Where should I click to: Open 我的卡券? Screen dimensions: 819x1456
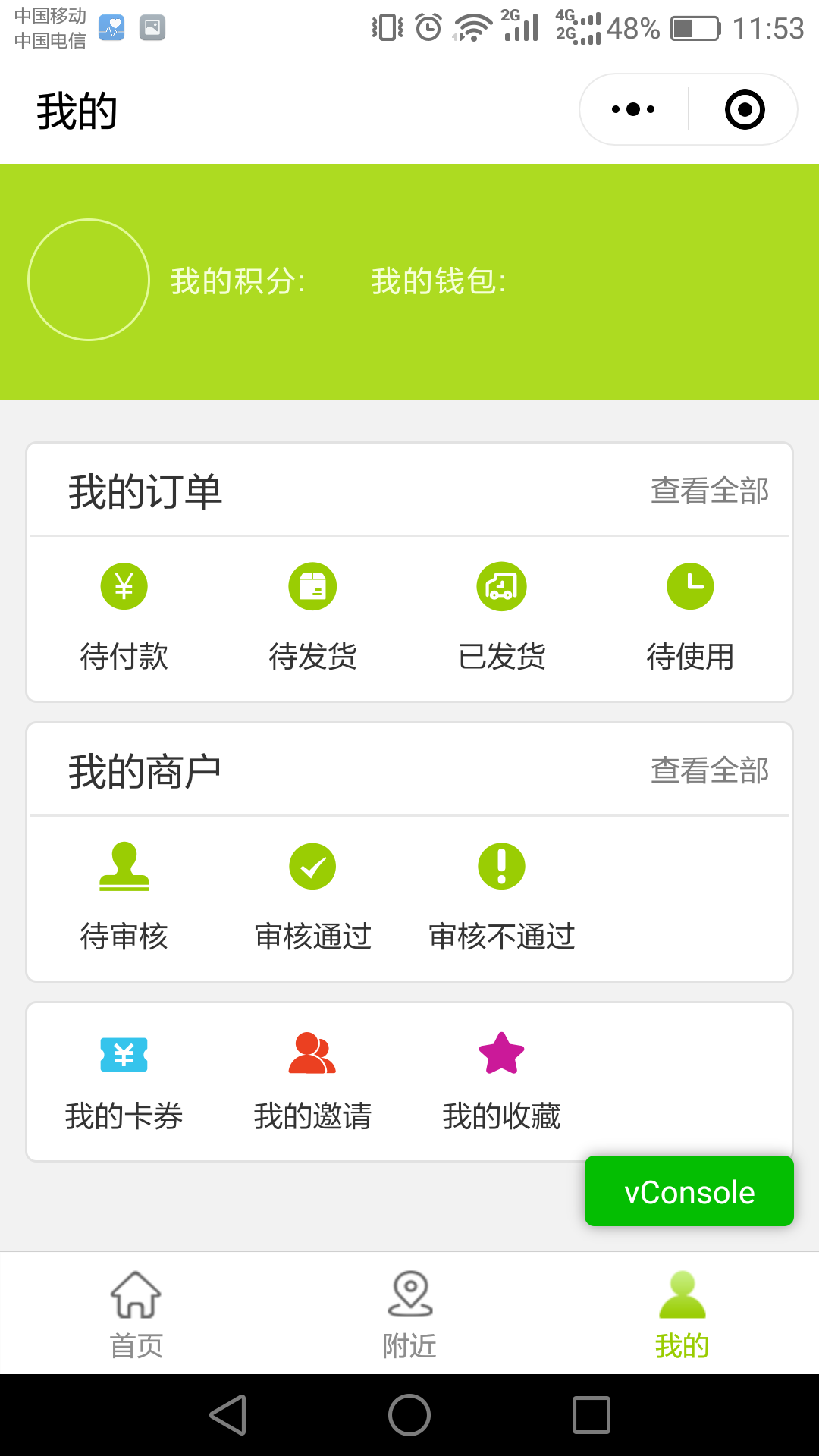coord(124,1081)
